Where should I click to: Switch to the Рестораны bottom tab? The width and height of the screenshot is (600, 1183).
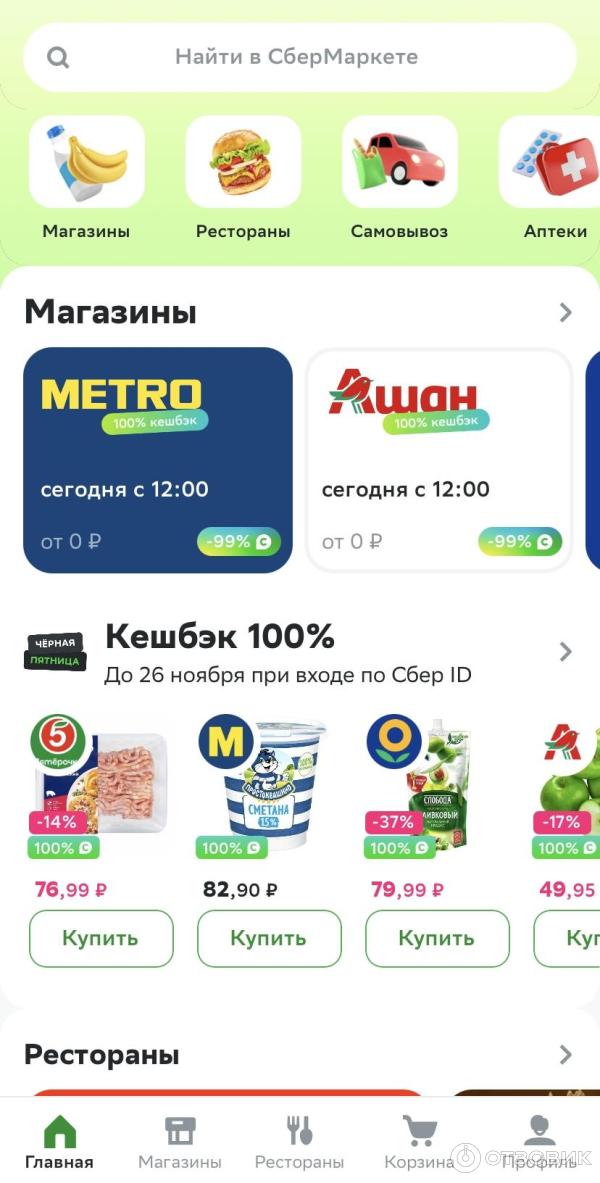[299, 1142]
